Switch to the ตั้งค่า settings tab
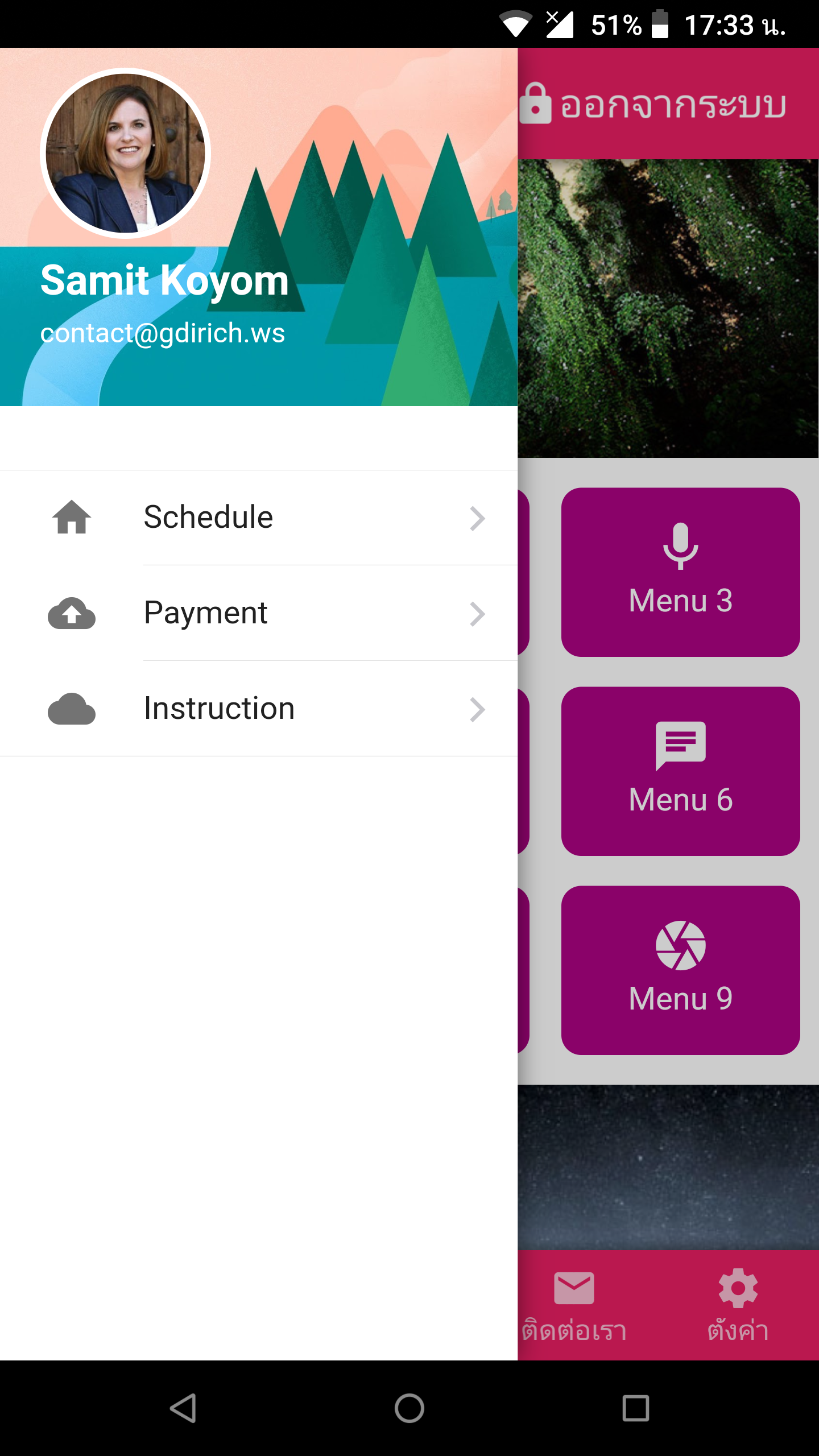Viewport: 819px width, 1456px height. pyautogui.click(x=738, y=1305)
